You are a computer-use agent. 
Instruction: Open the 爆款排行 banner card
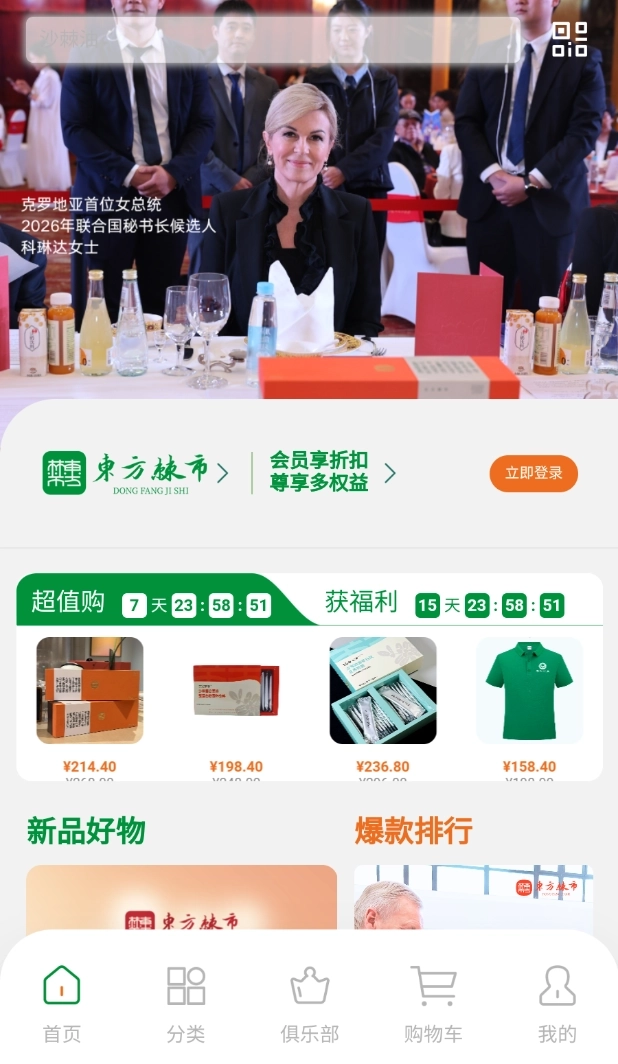(473, 899)
